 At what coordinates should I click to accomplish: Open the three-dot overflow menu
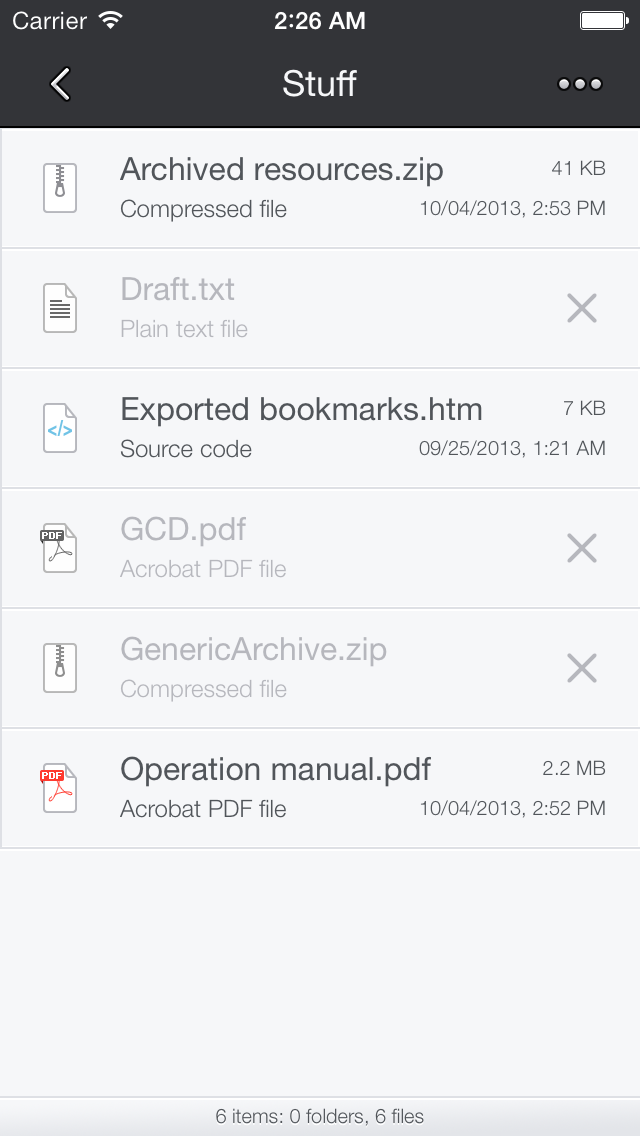(580, 85)
